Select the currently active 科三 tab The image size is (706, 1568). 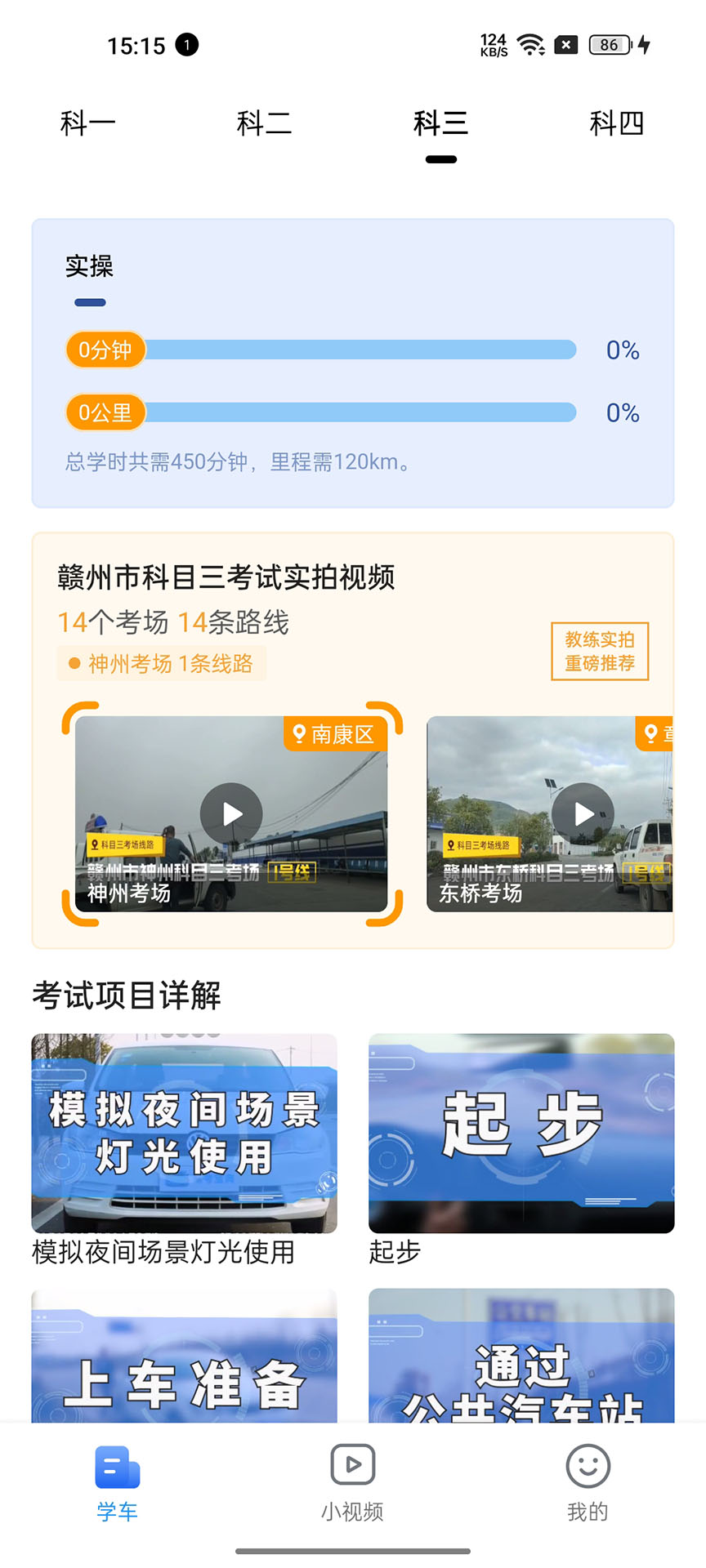click(440, 123)
